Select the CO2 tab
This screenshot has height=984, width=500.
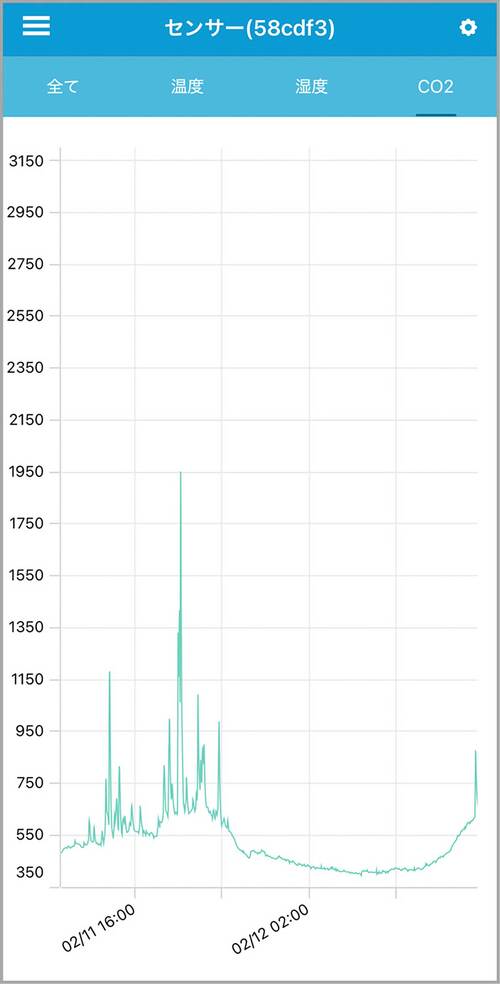(x=436, y=87)
